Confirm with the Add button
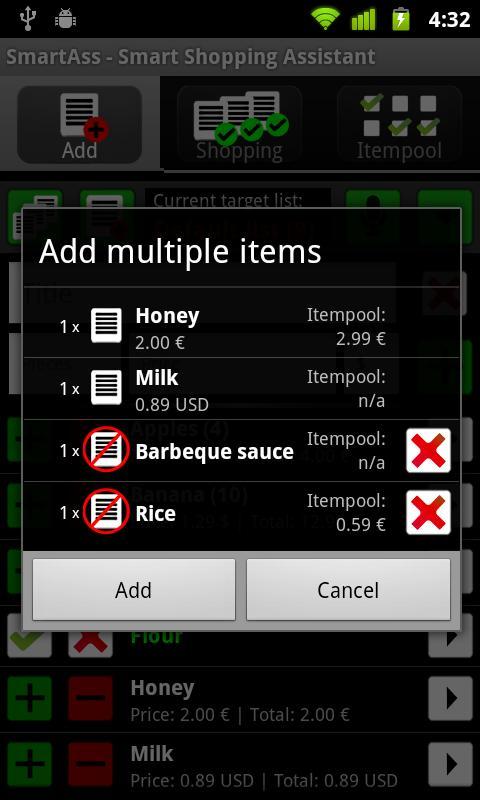Viewport: 480px width, 800px height. pos(134,590)
